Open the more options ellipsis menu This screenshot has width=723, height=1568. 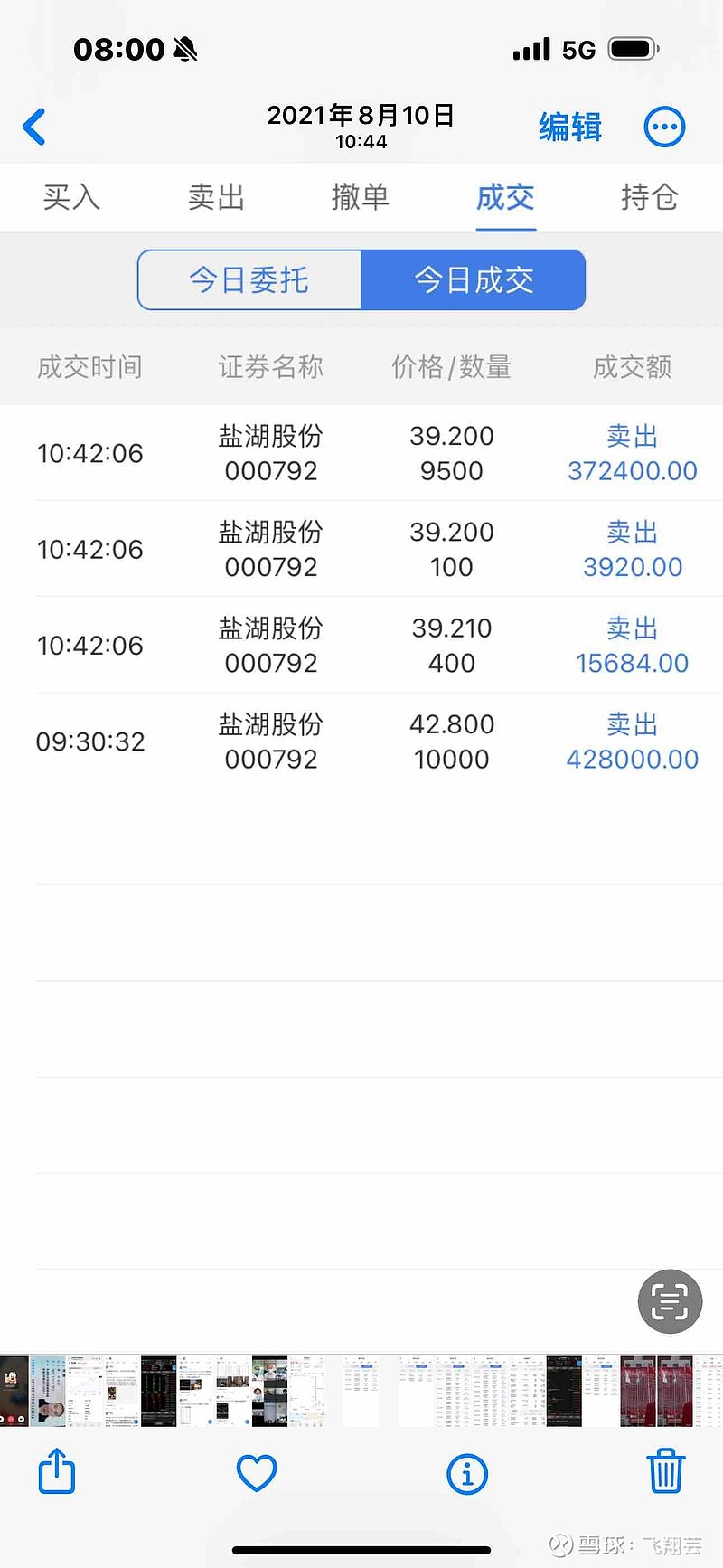tap(664, 127)
